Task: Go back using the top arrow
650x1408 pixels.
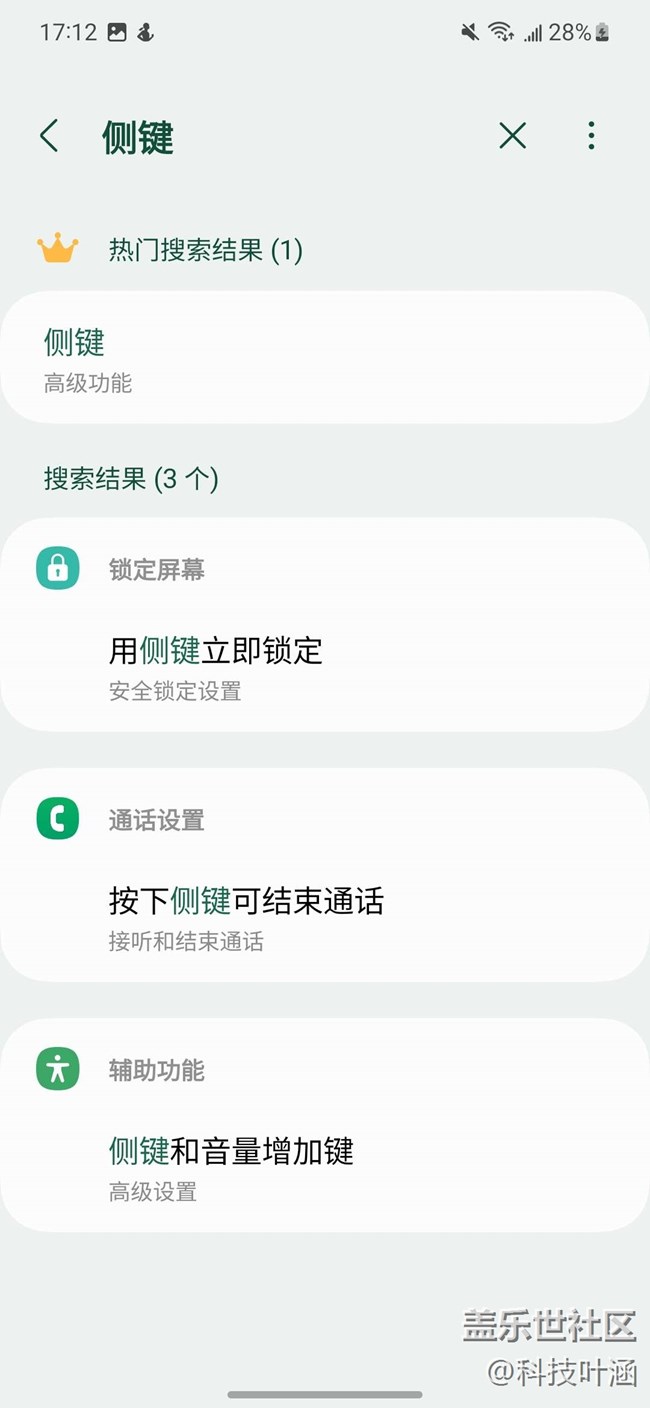Action: [x=49, y=136]
